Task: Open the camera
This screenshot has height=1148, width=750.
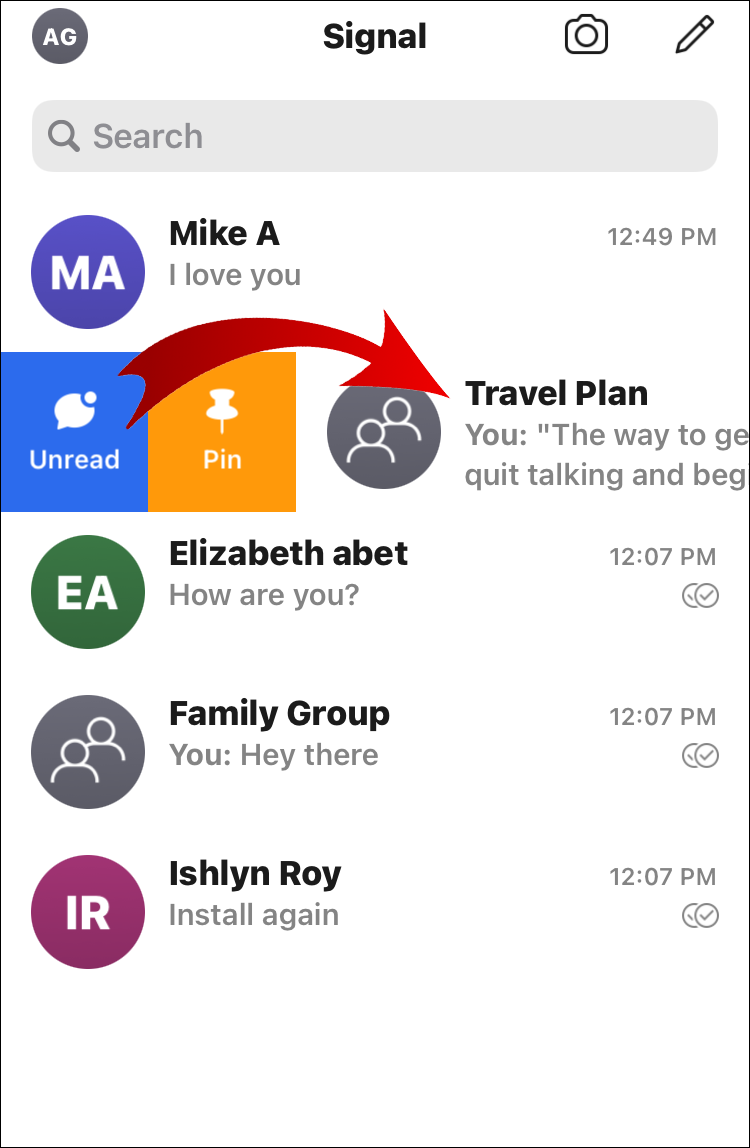Action: [x=586, y=37]
